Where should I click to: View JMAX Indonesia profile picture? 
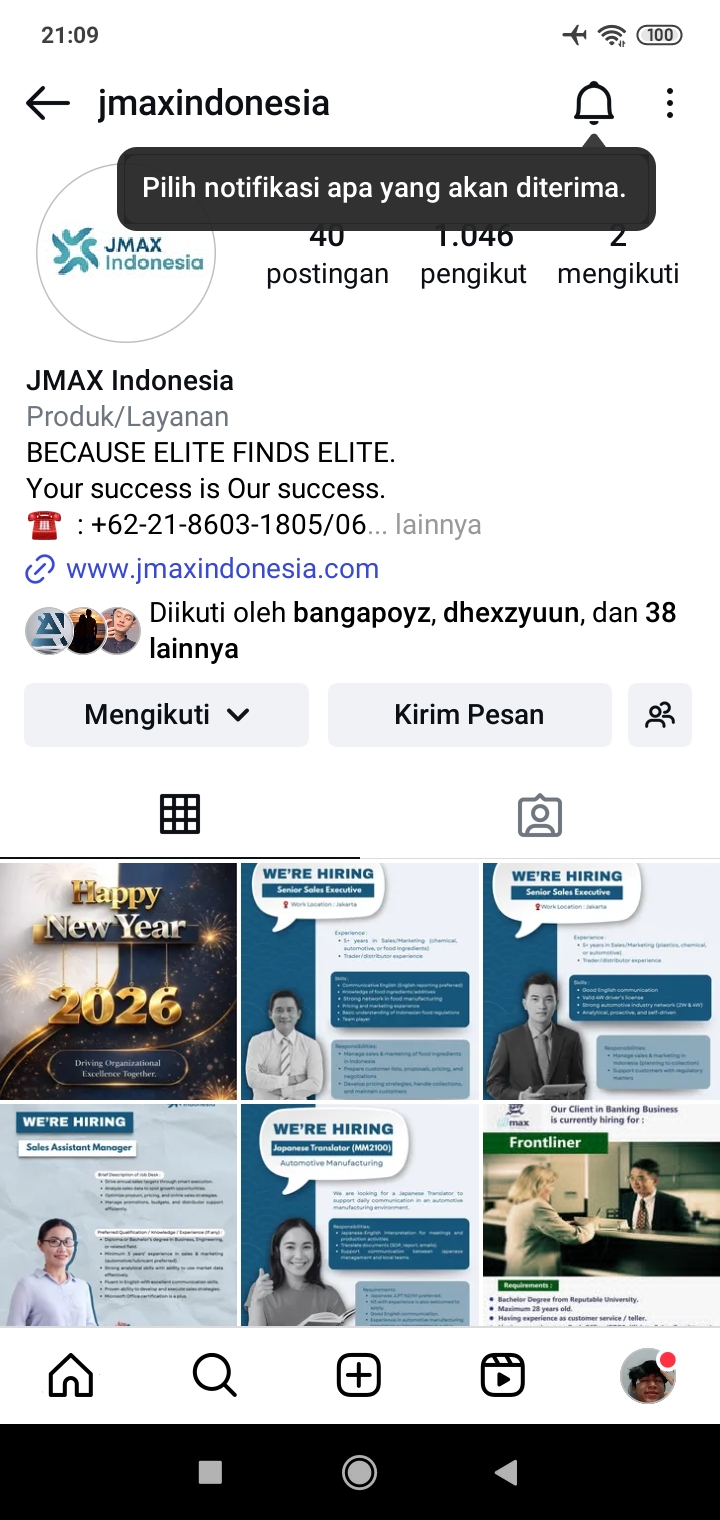tap(126, 254)
